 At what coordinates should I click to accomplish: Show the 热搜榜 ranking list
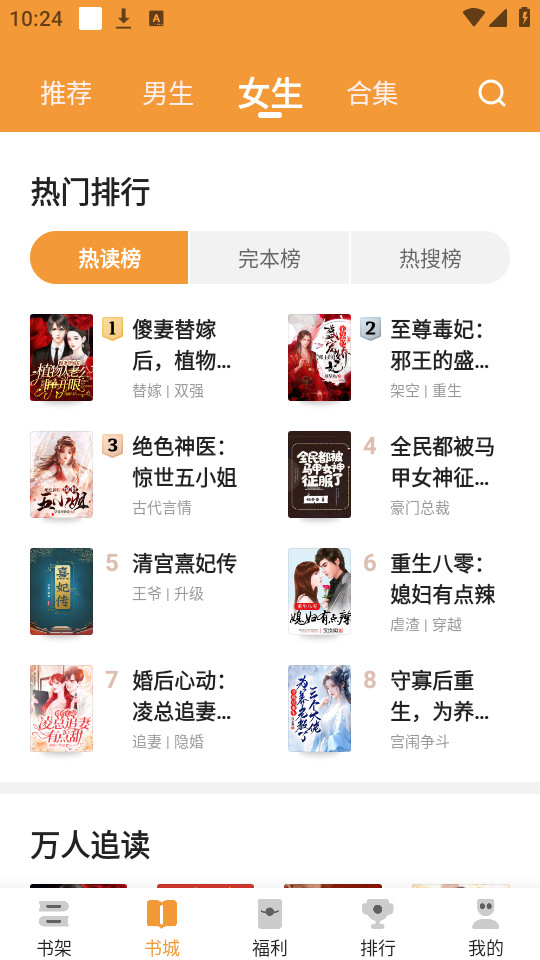pos(430,258)
